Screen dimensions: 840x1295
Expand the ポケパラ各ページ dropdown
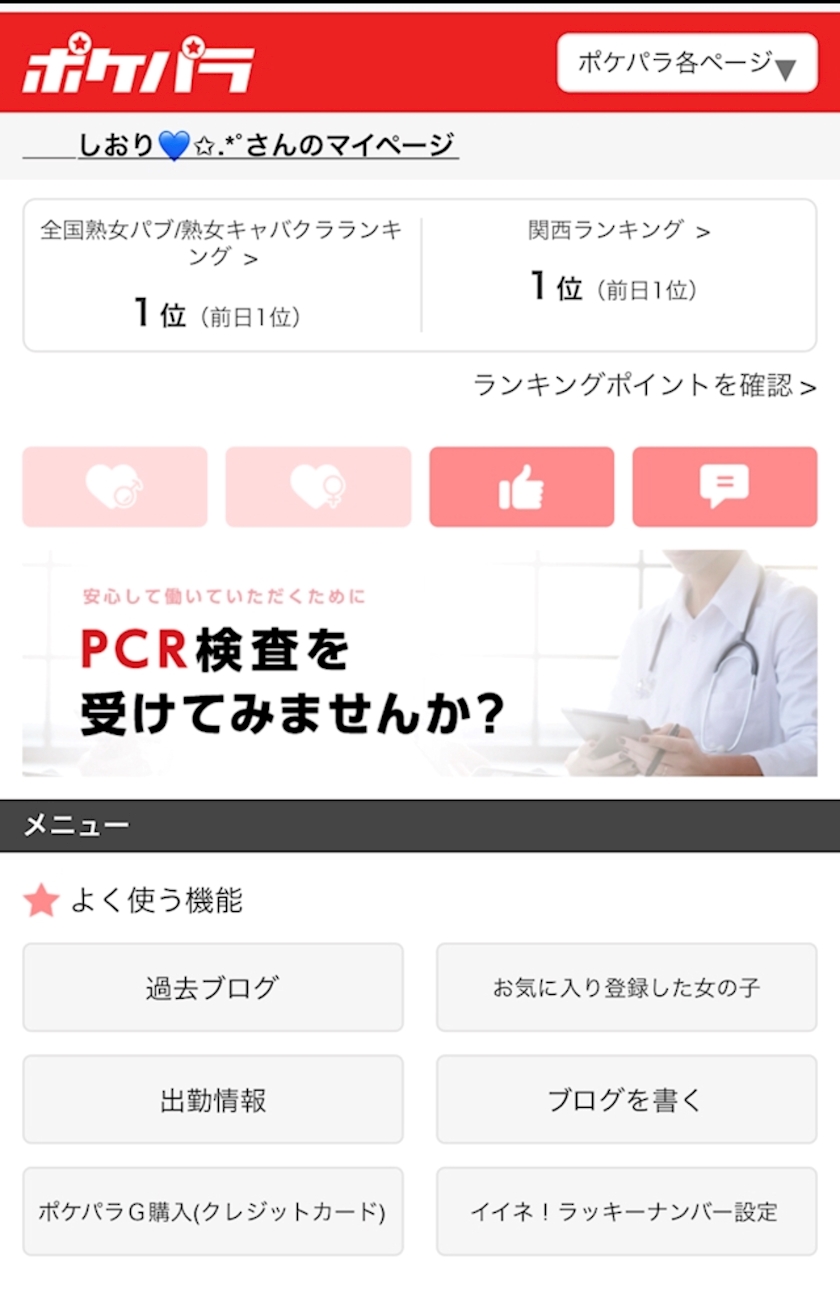pyautogui.click(x=687, y=63)
